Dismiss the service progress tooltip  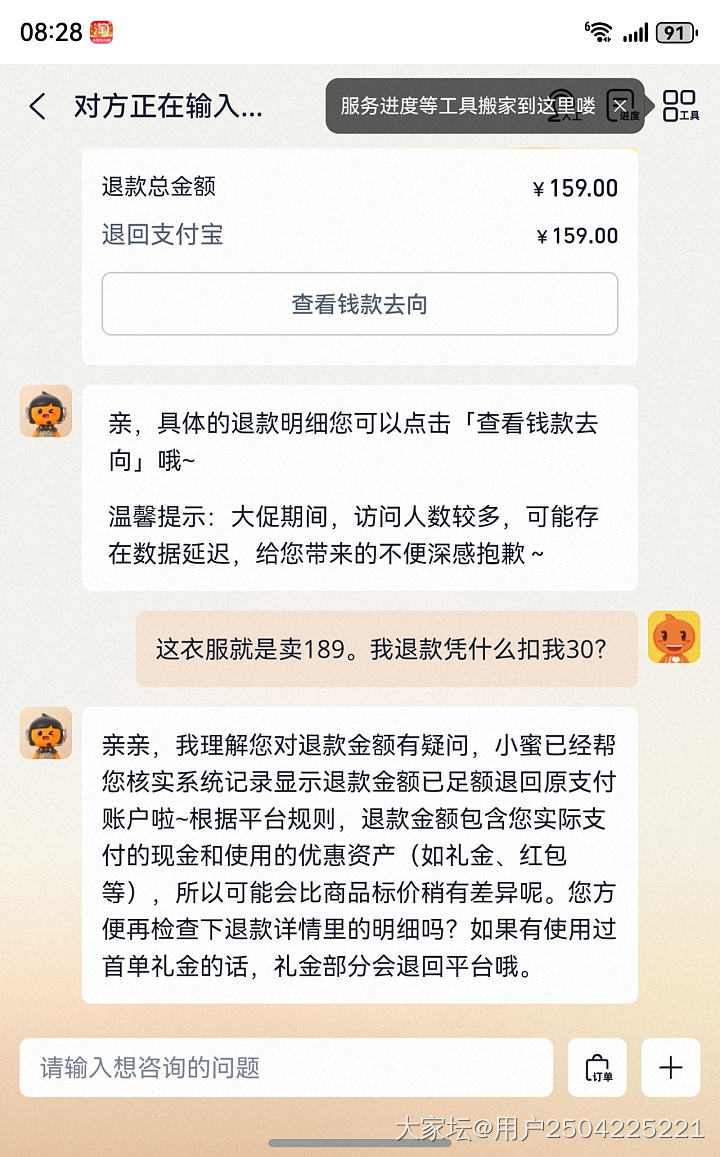(x=620, y=105)
